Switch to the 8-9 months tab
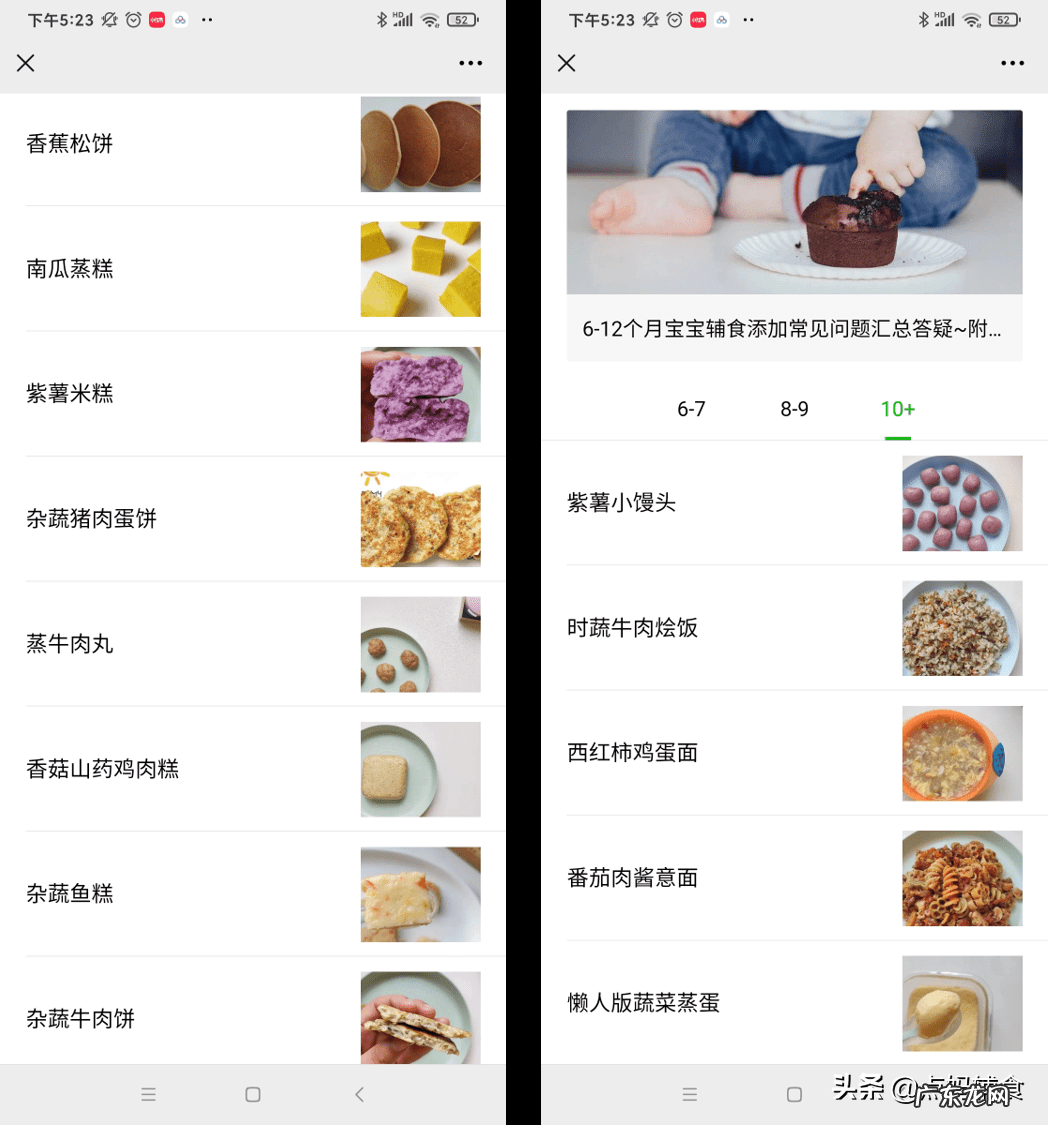 click(x=794, y=409)
